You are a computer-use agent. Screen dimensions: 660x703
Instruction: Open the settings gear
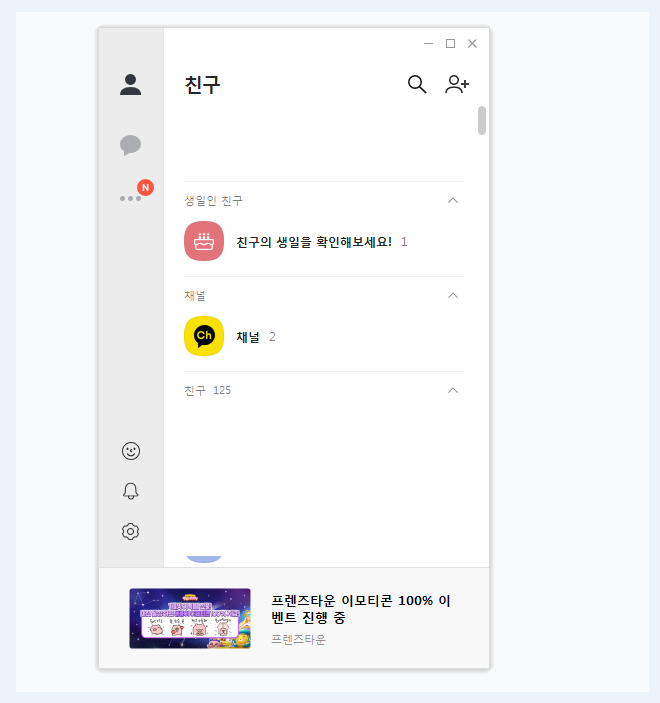[130, 531]
